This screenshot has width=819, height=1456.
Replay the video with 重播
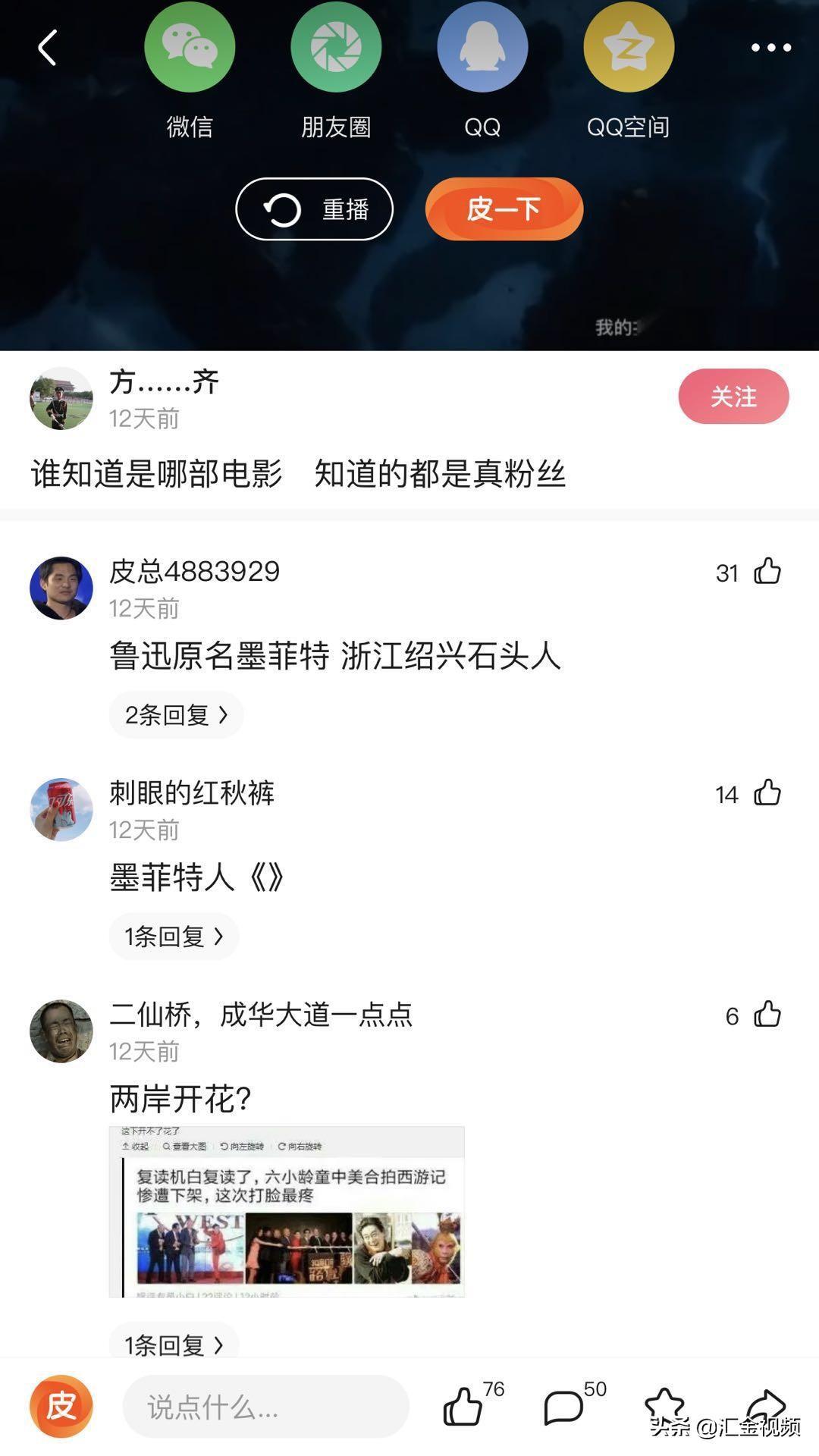pos(314,209)
